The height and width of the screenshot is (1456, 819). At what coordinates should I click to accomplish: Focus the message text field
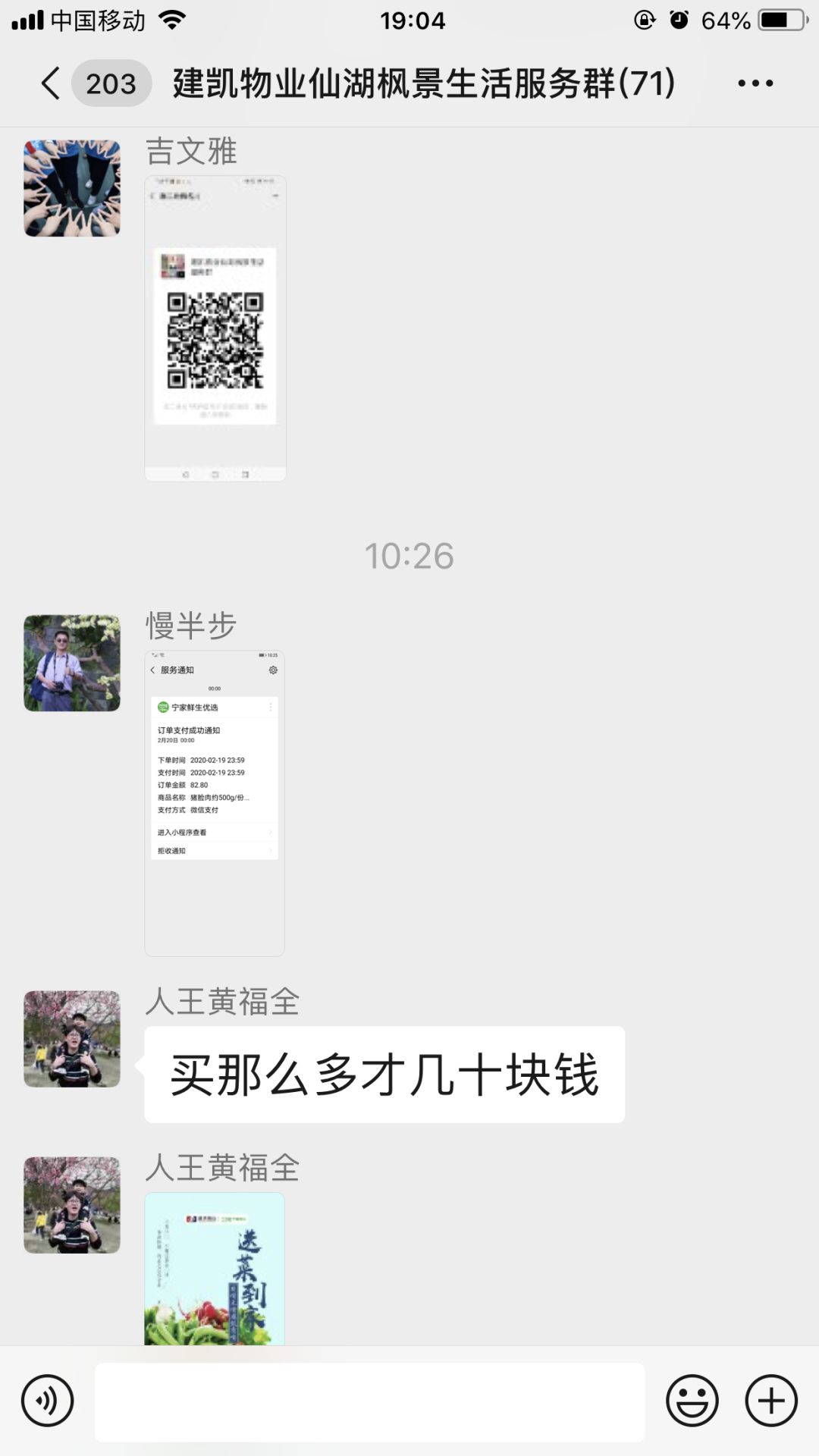pos(370,1402)
